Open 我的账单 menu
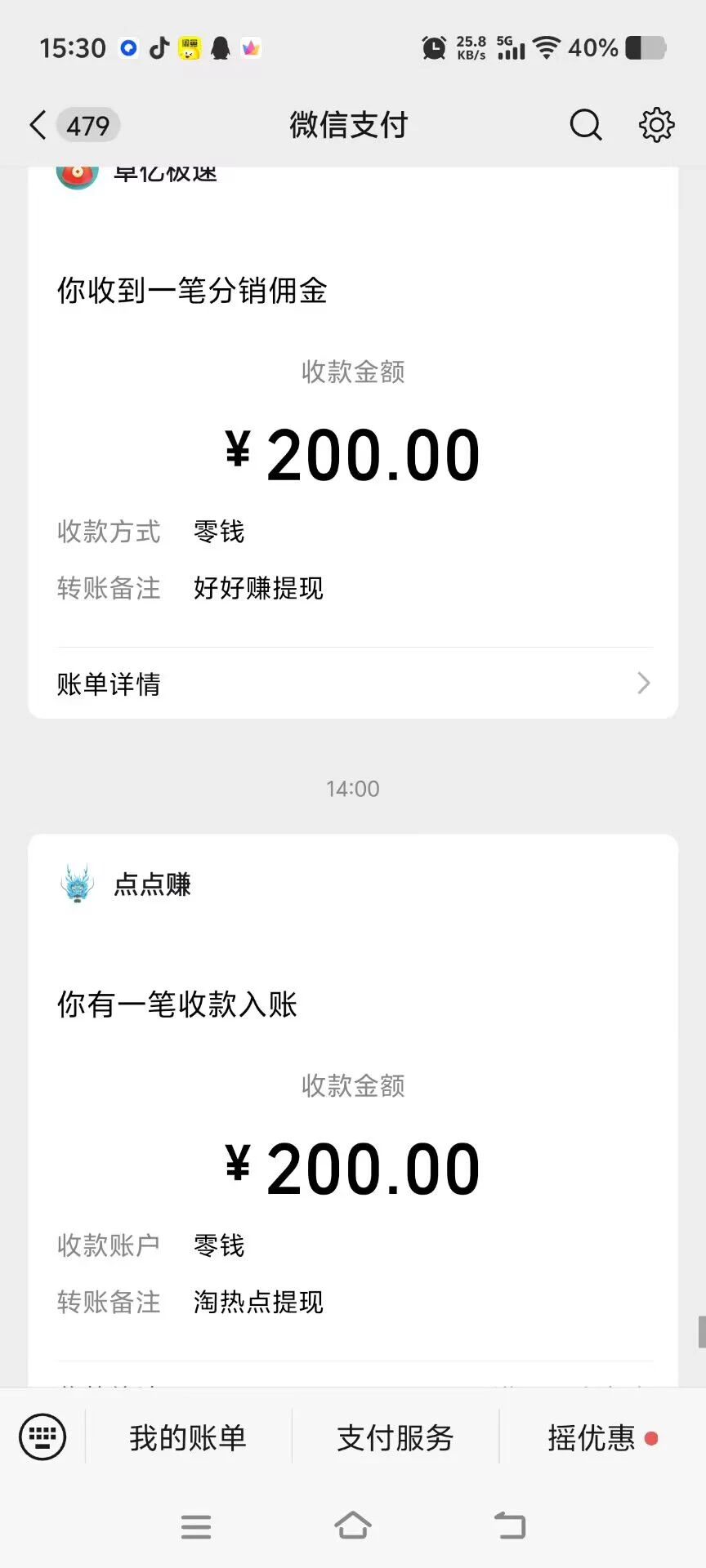 click(188, 1438)
